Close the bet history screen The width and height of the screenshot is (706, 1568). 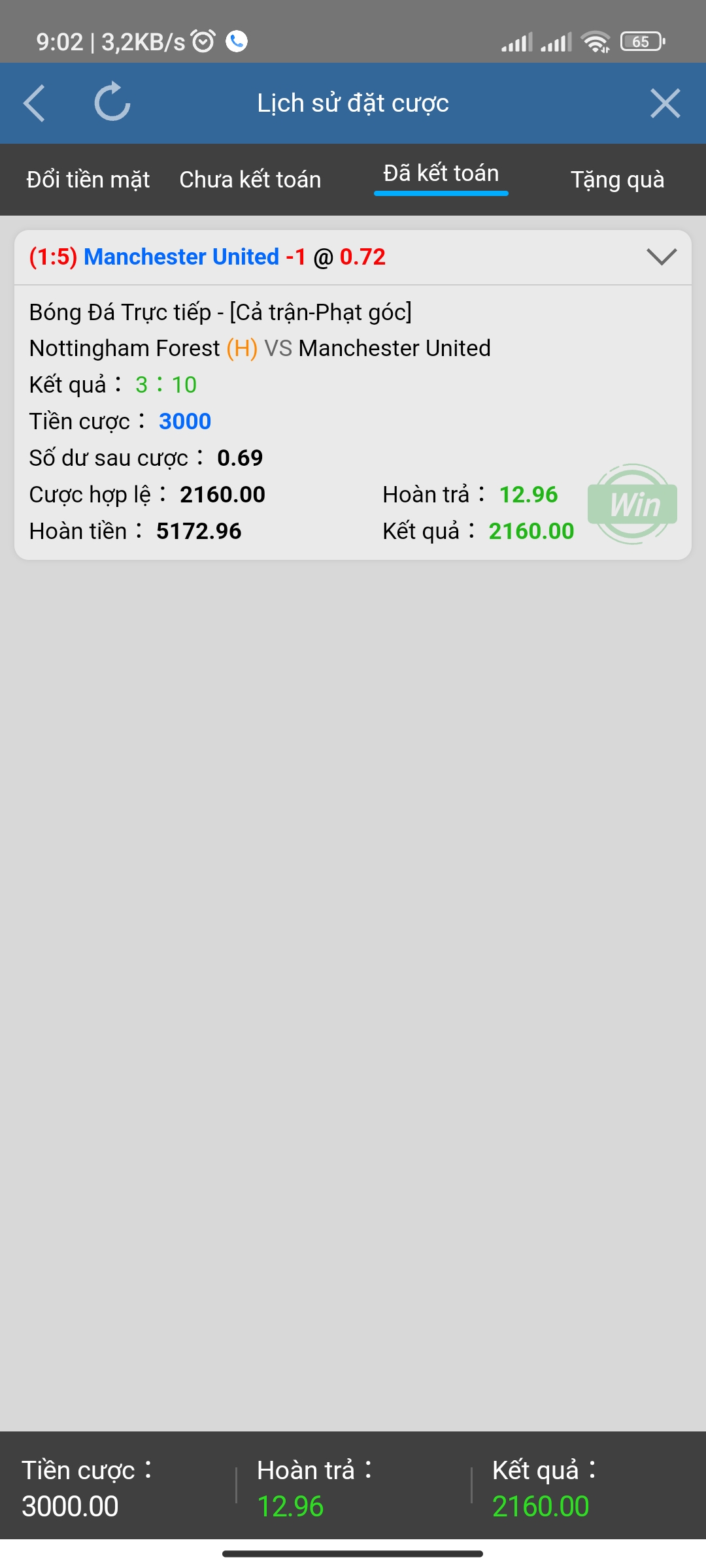[x=665, y=103]
